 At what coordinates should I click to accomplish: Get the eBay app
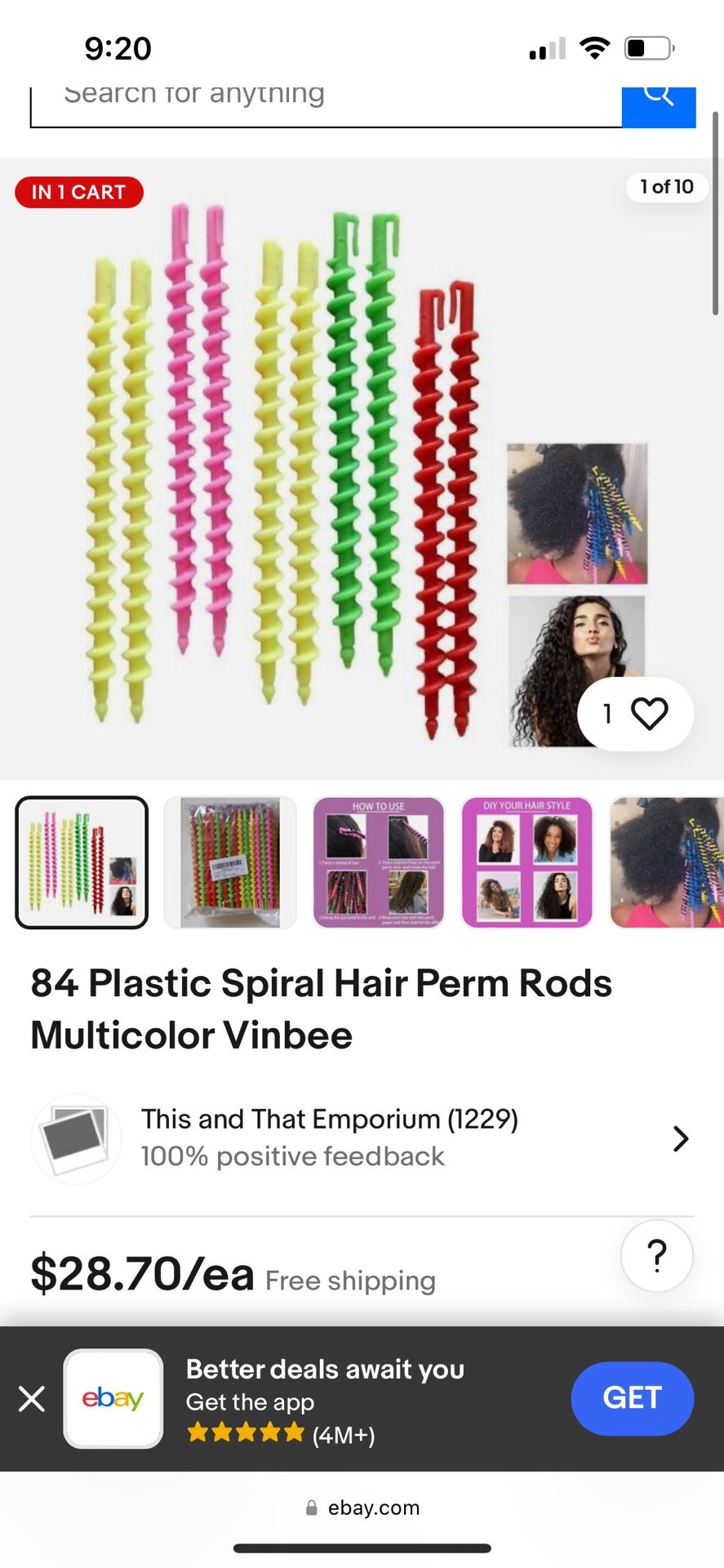[632, 1398]
